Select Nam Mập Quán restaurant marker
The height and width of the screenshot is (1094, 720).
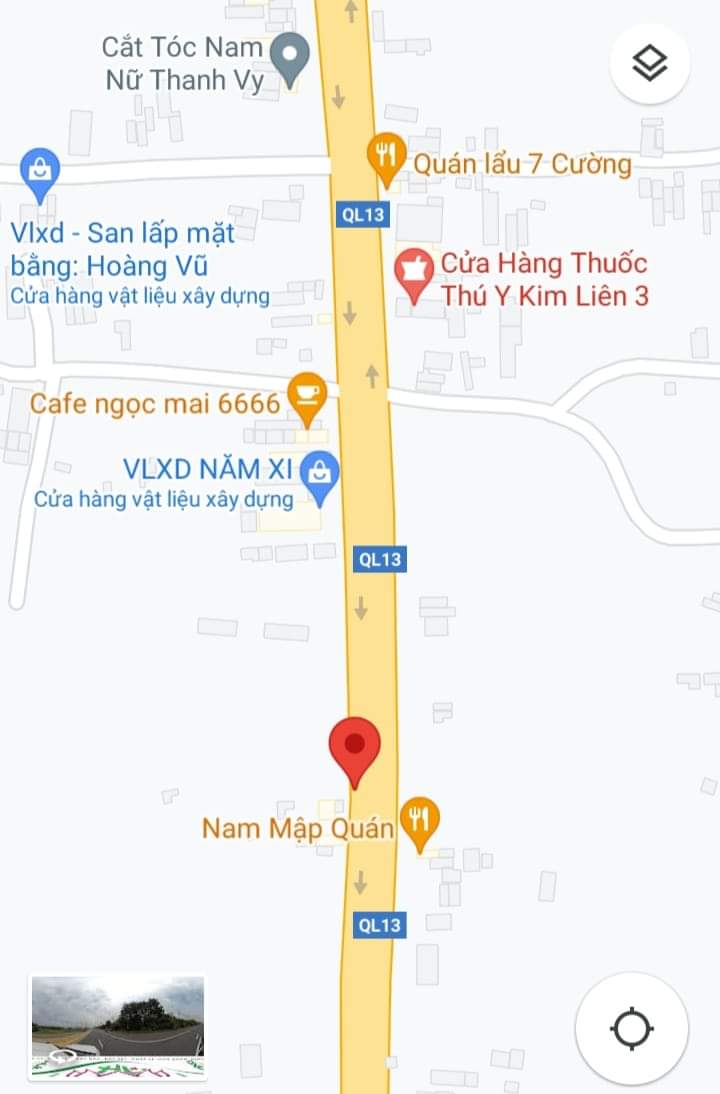419,819
